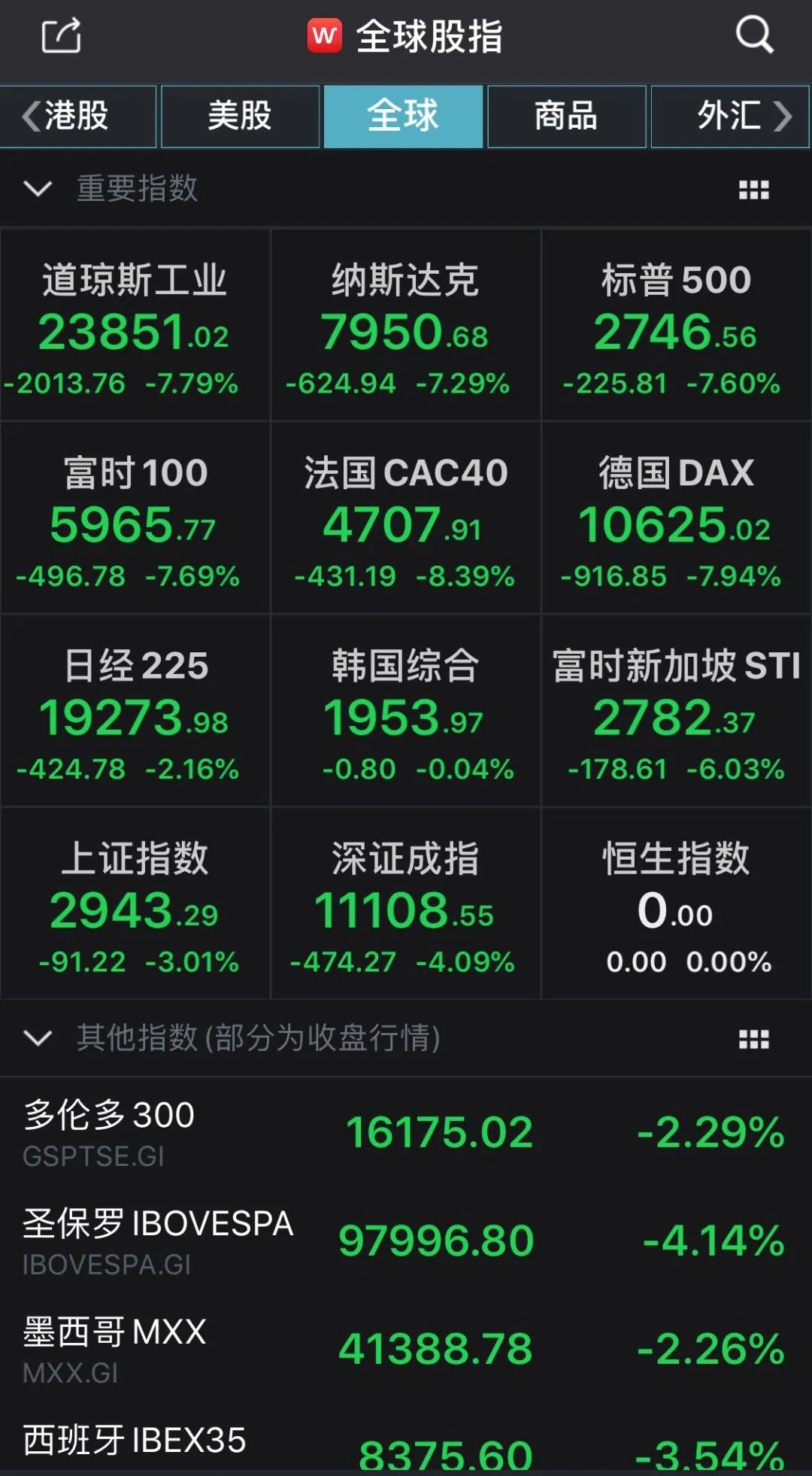This screenshot has height=1476, width=812.
Task: View 日经225 index details
Action: (x=135, y=710)
